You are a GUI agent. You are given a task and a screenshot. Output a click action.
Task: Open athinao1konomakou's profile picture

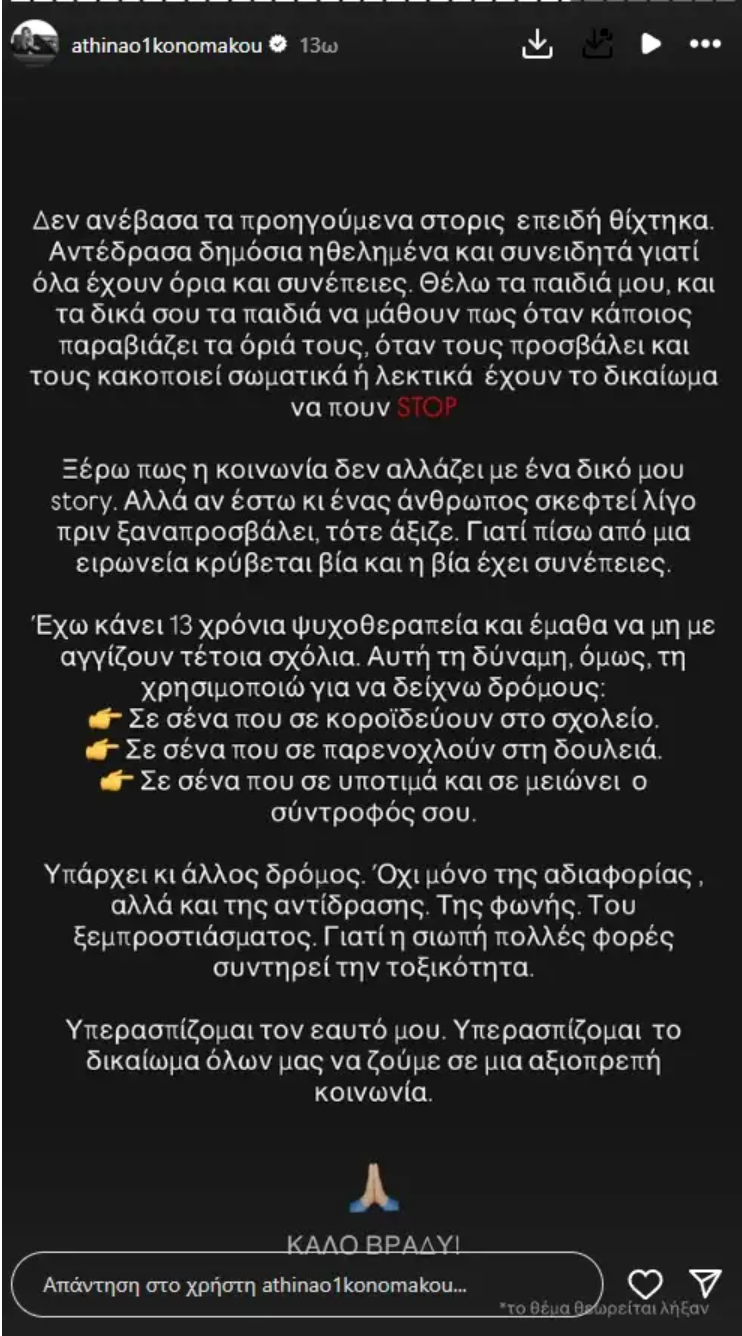pyautogui.click(x=34, y=44)
